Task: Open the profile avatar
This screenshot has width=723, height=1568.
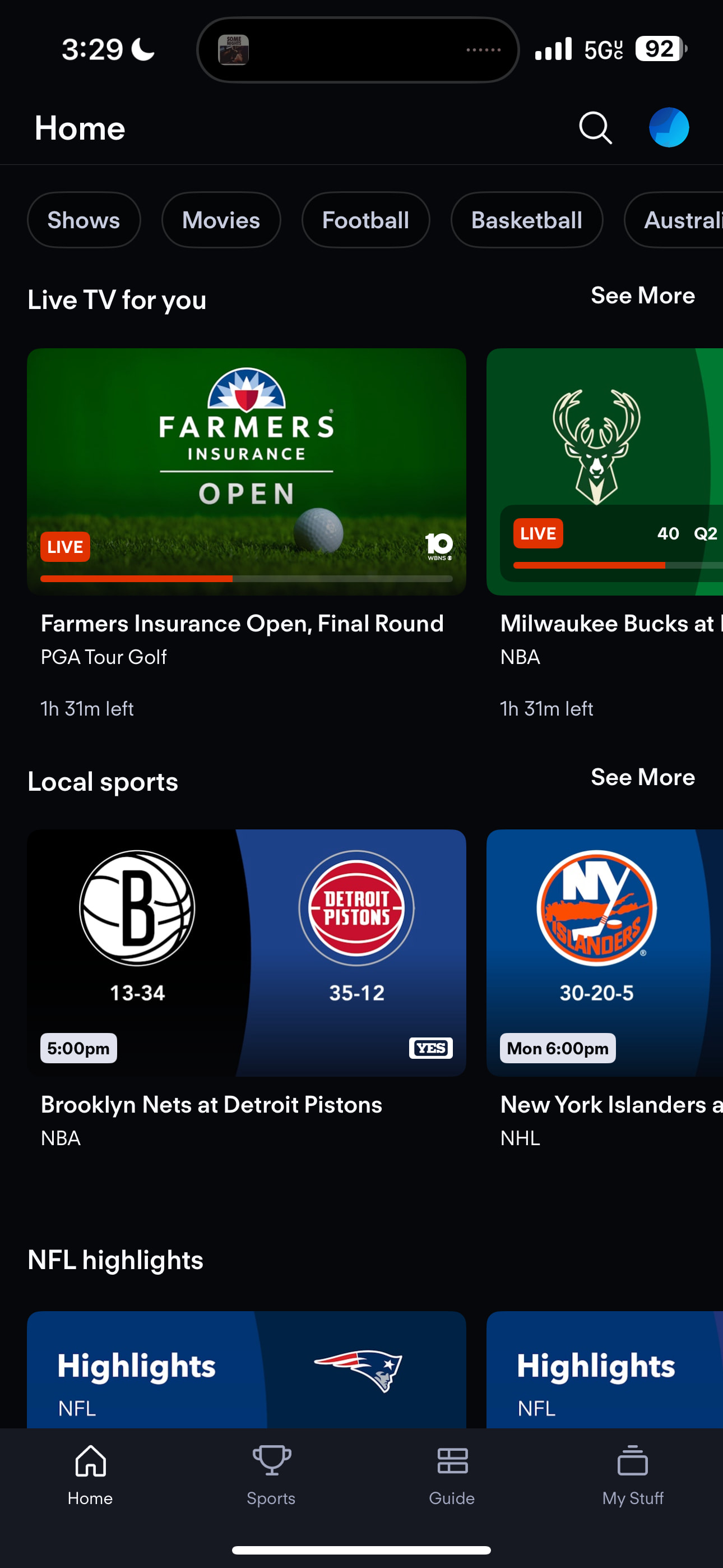Action: (668, 128)
